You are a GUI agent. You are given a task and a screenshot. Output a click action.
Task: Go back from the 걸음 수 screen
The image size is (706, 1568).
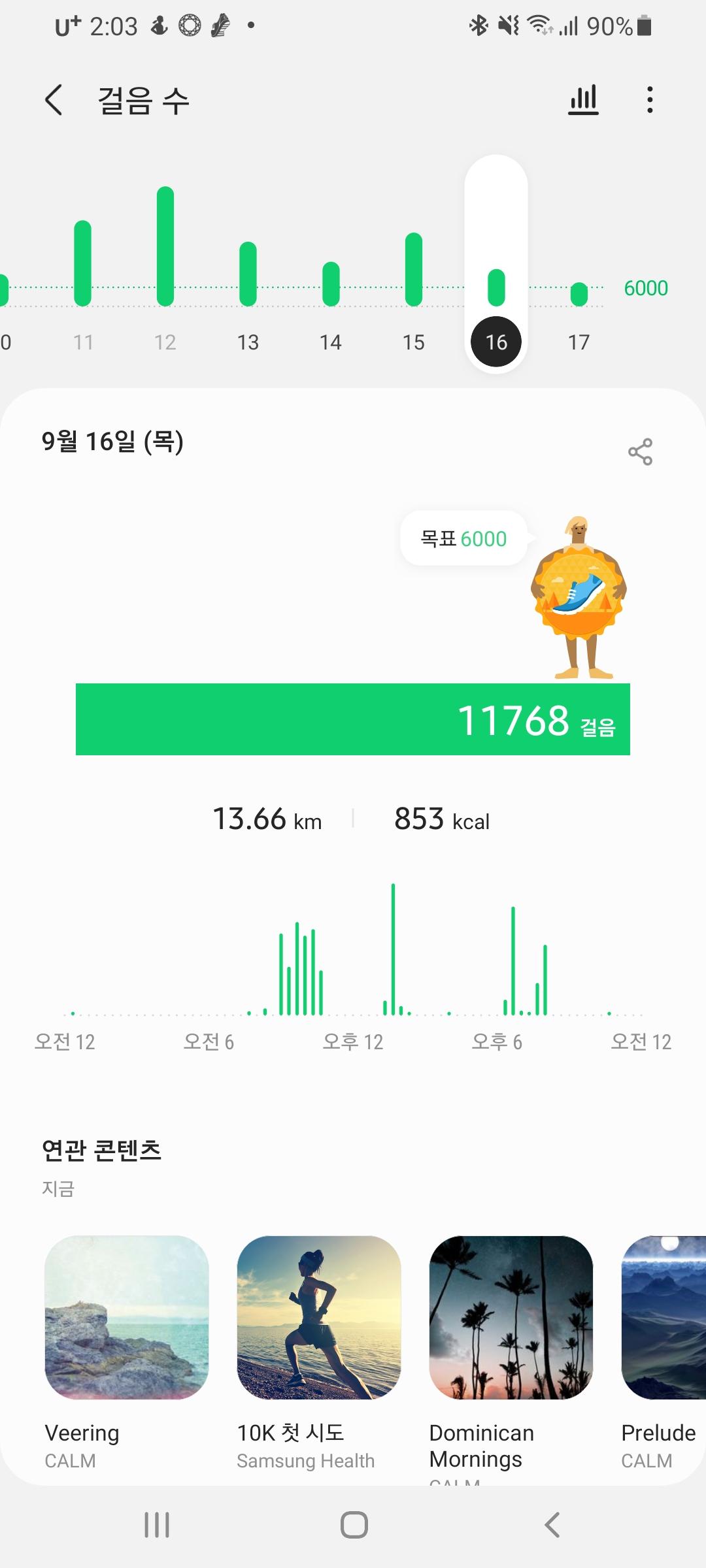(x=54, y=100)
